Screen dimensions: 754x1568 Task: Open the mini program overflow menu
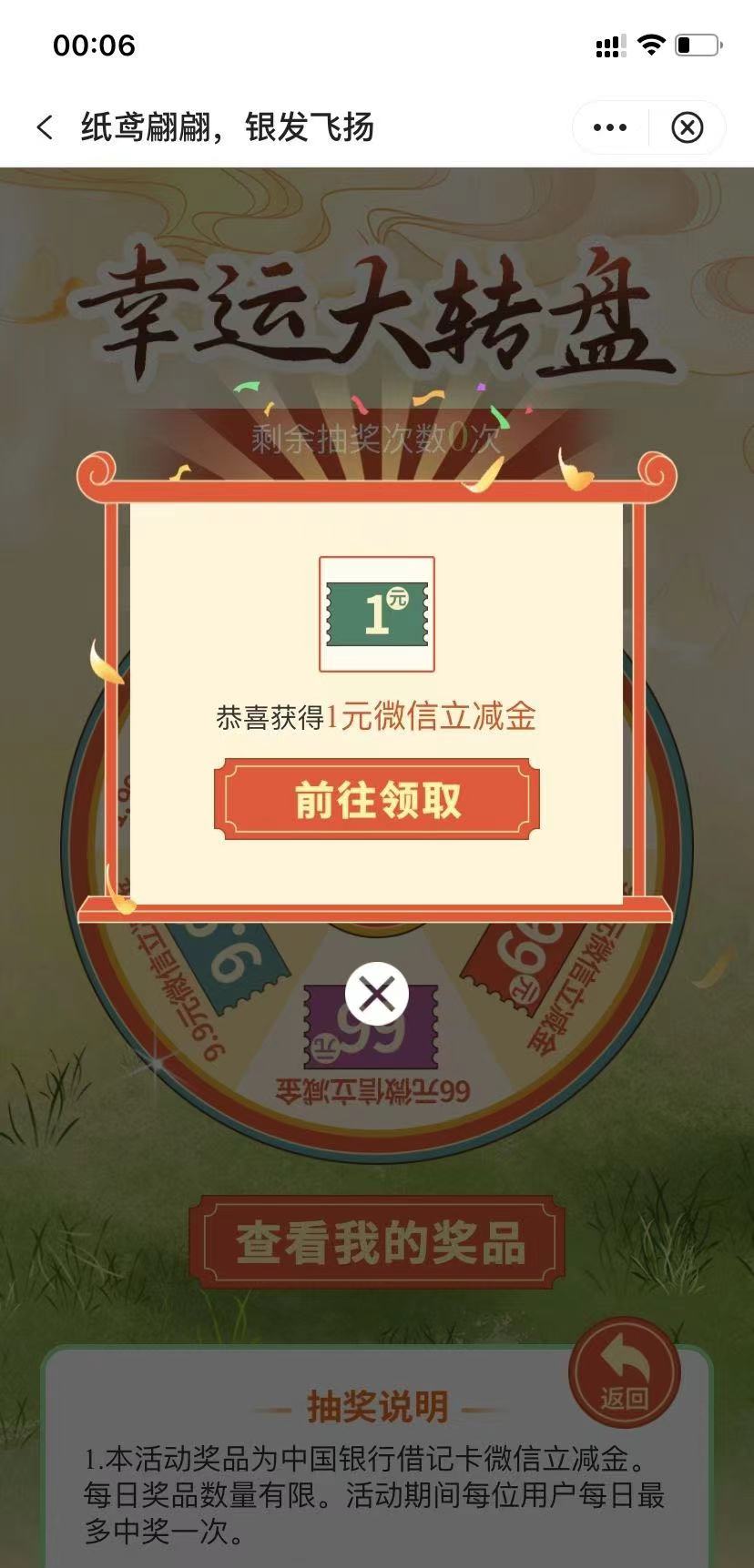tap(609, 127)
